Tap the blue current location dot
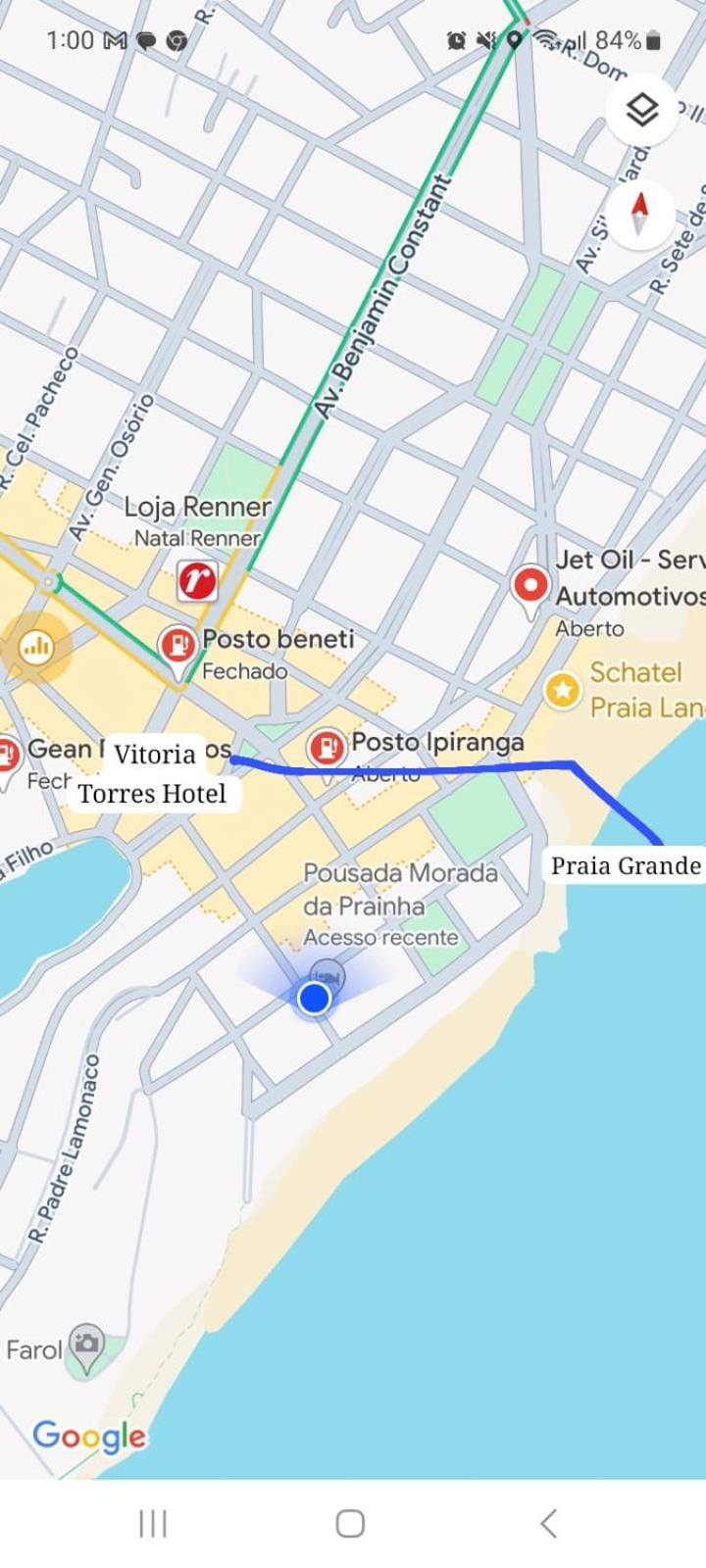This screenshot has width=706, height=1568. pyautogui.click(x=314, y=999)
